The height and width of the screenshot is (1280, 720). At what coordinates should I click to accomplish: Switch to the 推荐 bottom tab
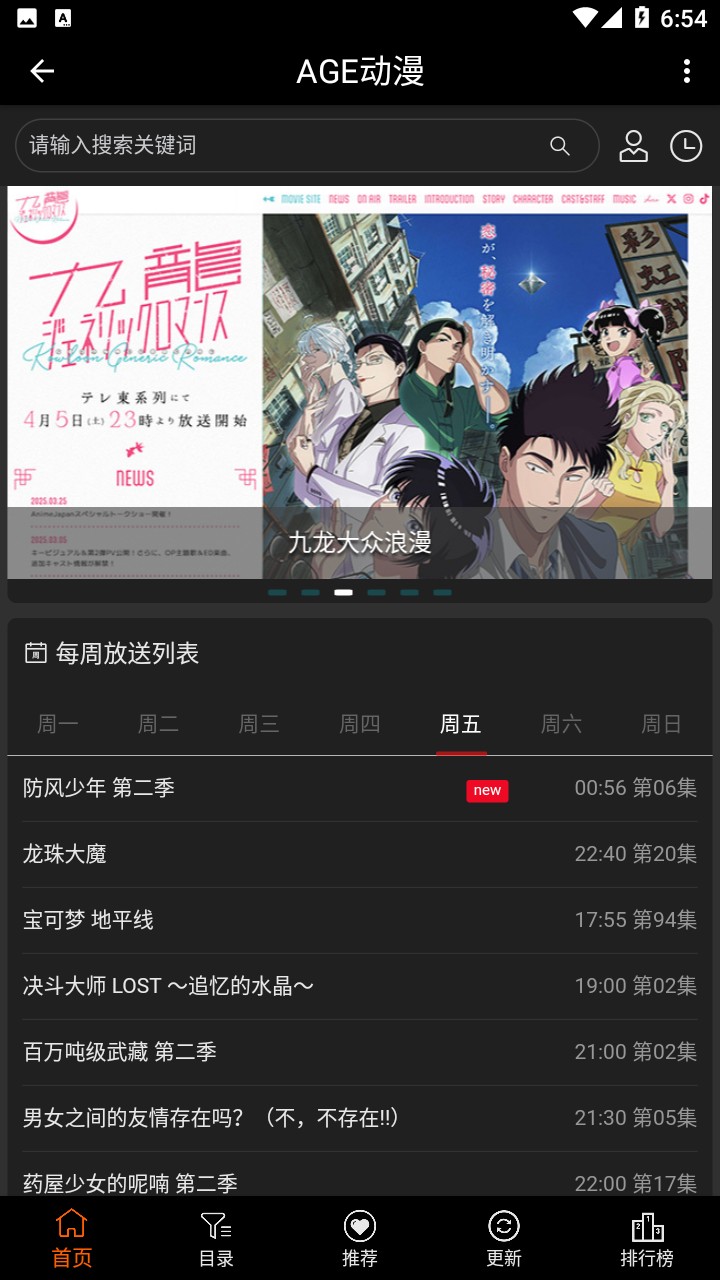[x=360, y=1239]
